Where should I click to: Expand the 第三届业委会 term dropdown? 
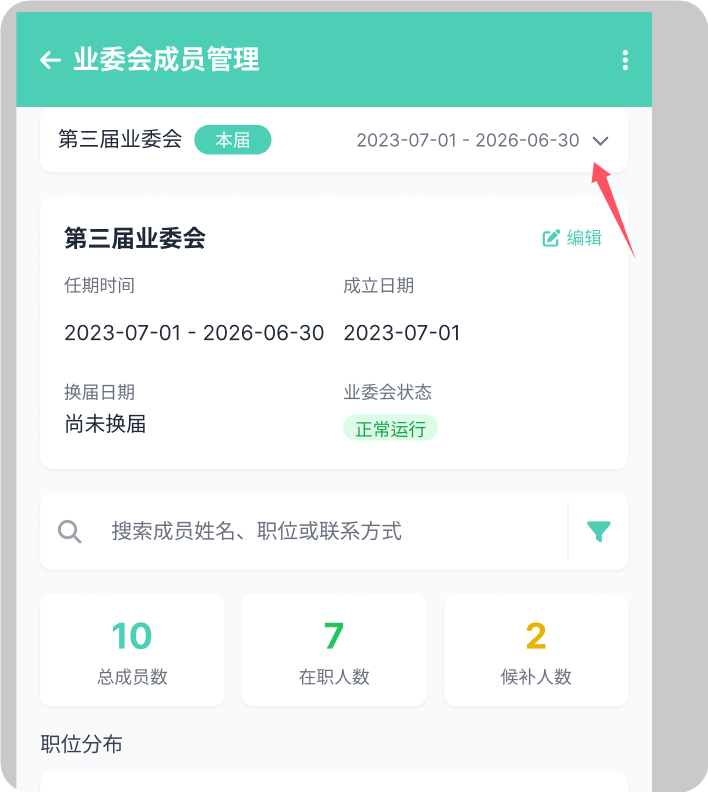pos(600,141)
